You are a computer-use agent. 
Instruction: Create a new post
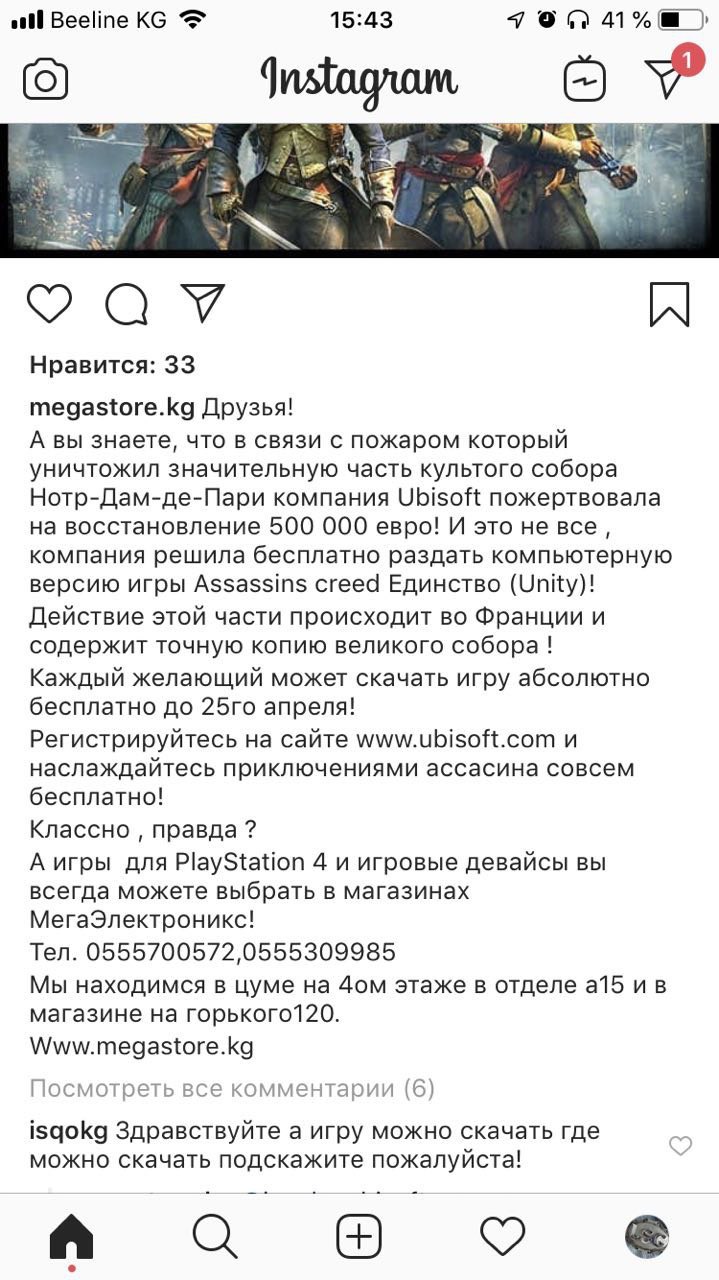coord(359,1238)
